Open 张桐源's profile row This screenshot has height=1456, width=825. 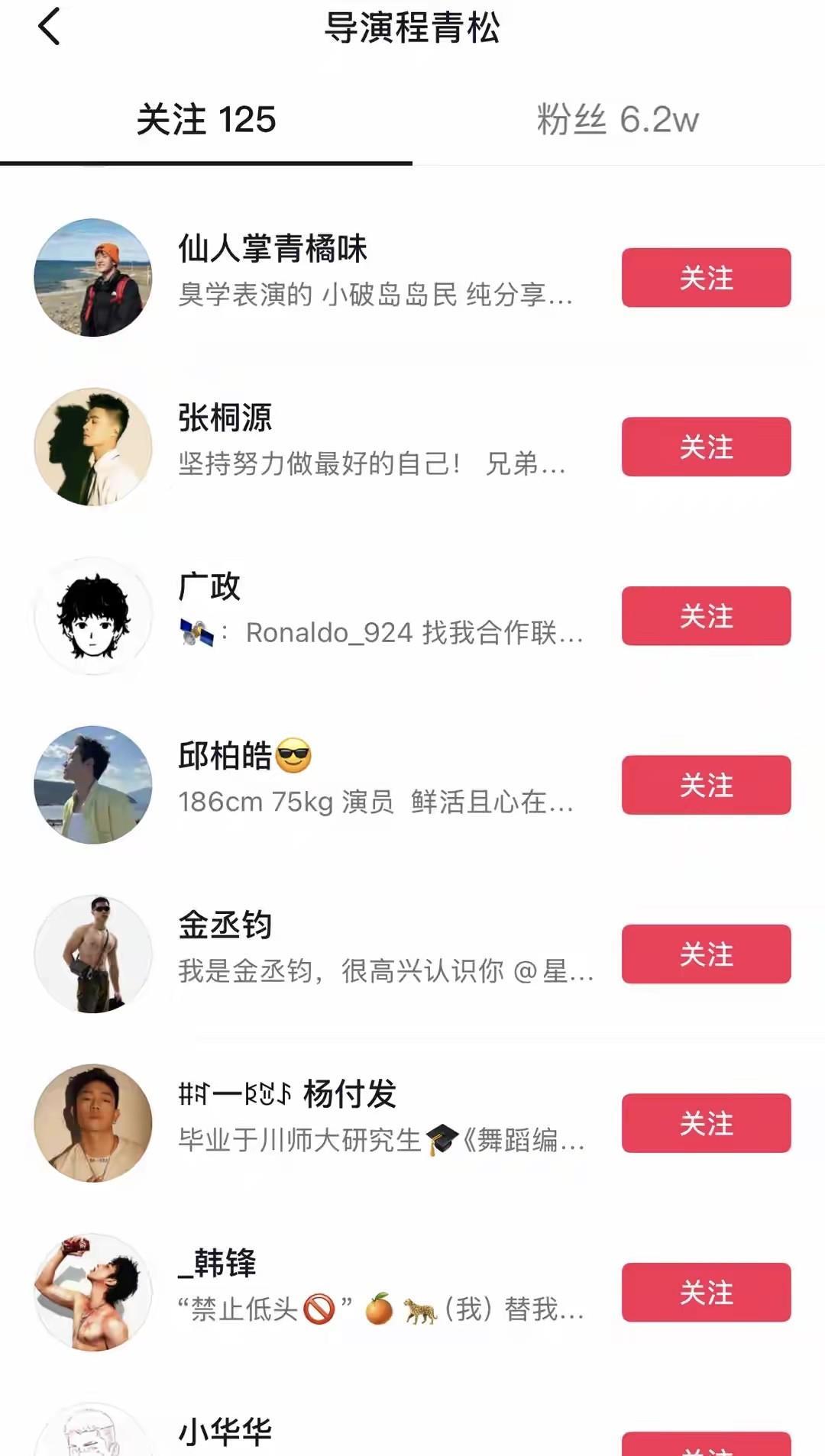225,418
